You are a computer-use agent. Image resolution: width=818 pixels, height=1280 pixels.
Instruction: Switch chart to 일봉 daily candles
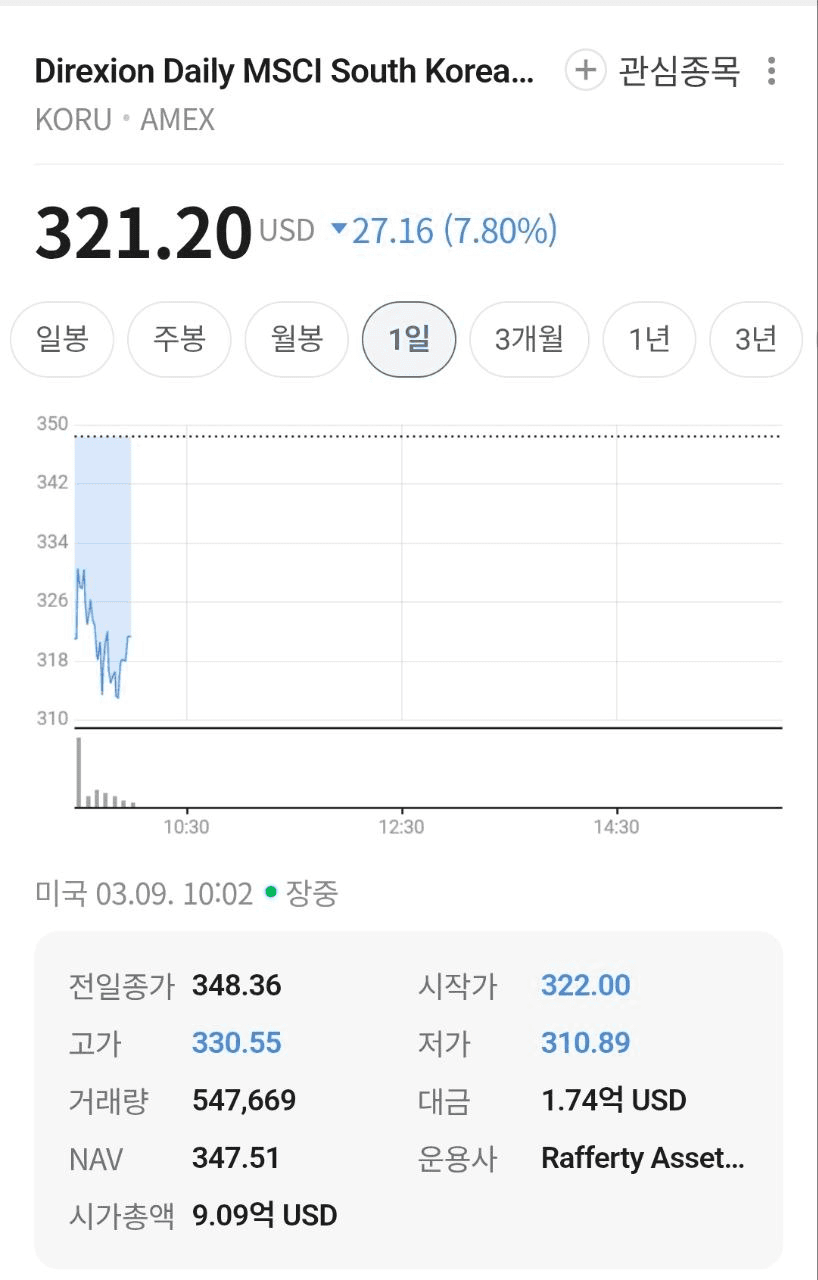coord(62,339)
